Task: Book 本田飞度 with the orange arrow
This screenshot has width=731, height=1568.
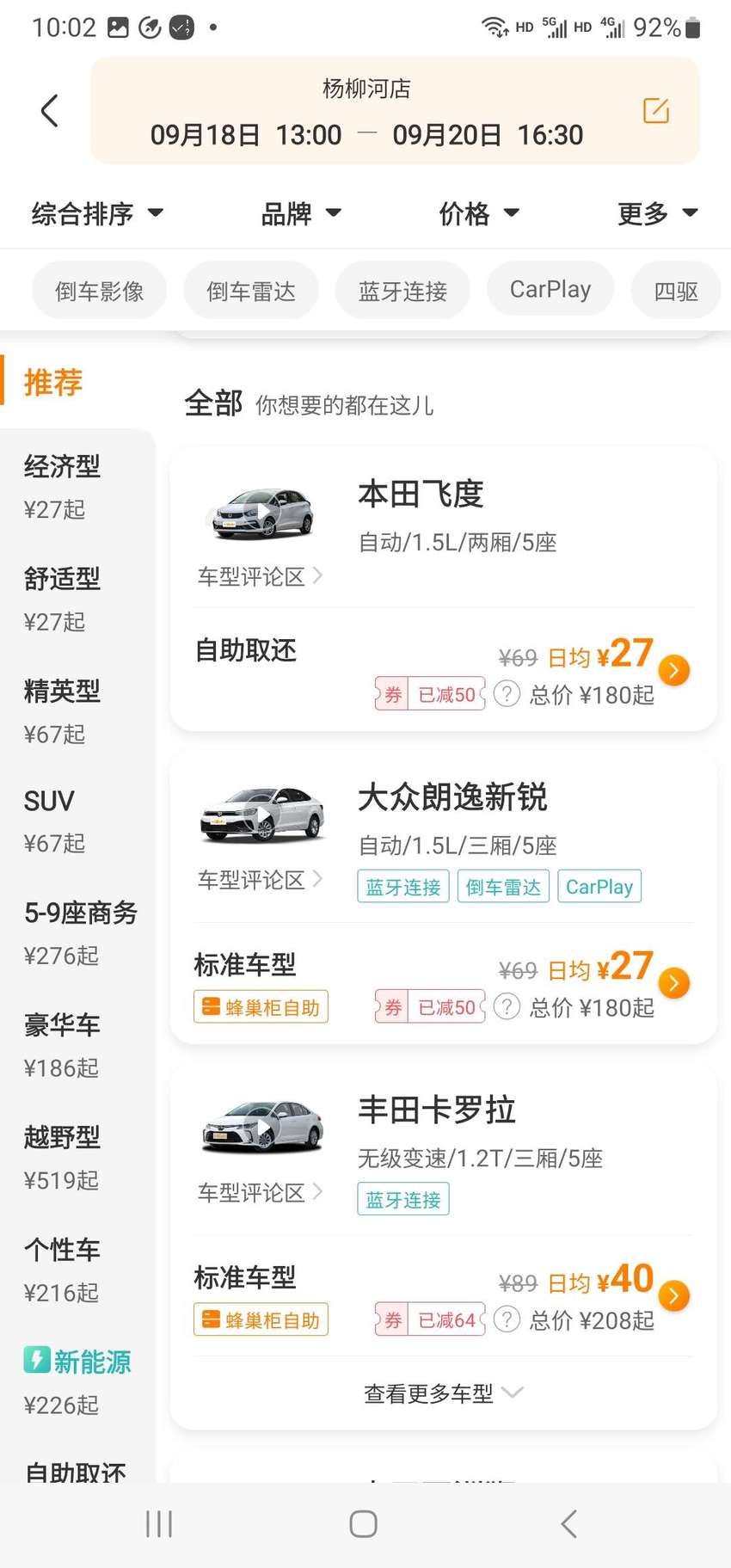Action: click(674, 670)
